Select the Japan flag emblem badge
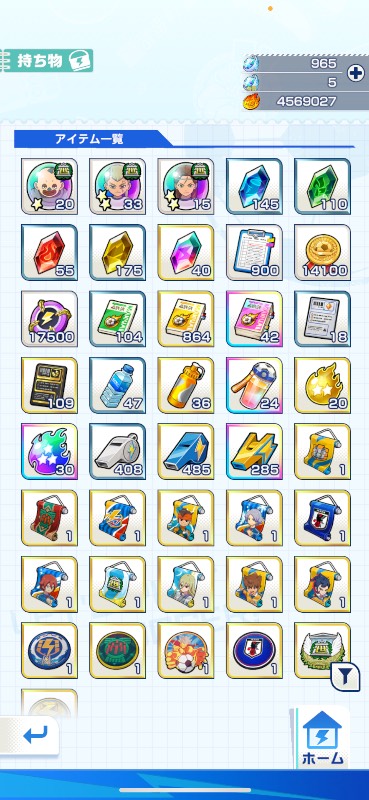Screen dimensions: 369x800 point(254,651)
